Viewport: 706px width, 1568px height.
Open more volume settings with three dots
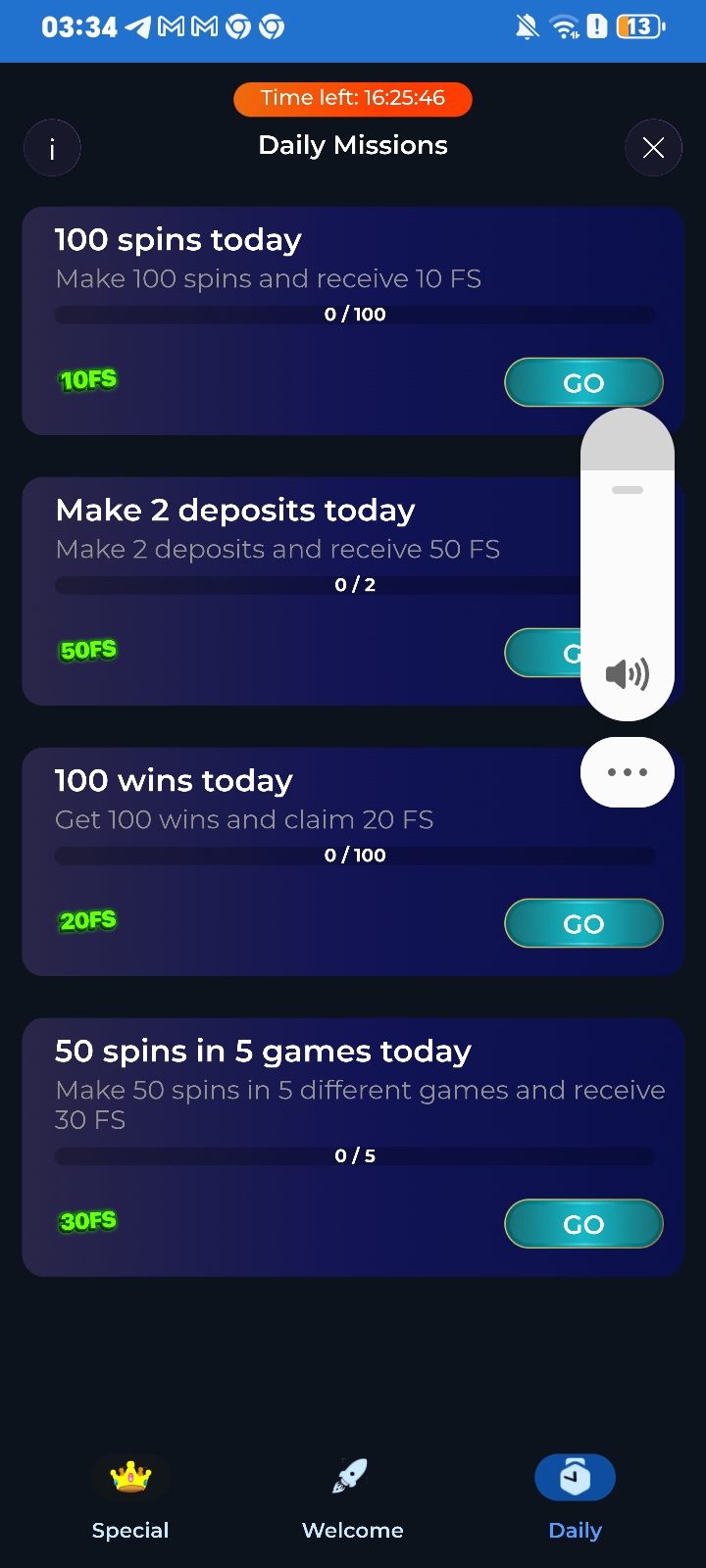[x=628, y=772]
